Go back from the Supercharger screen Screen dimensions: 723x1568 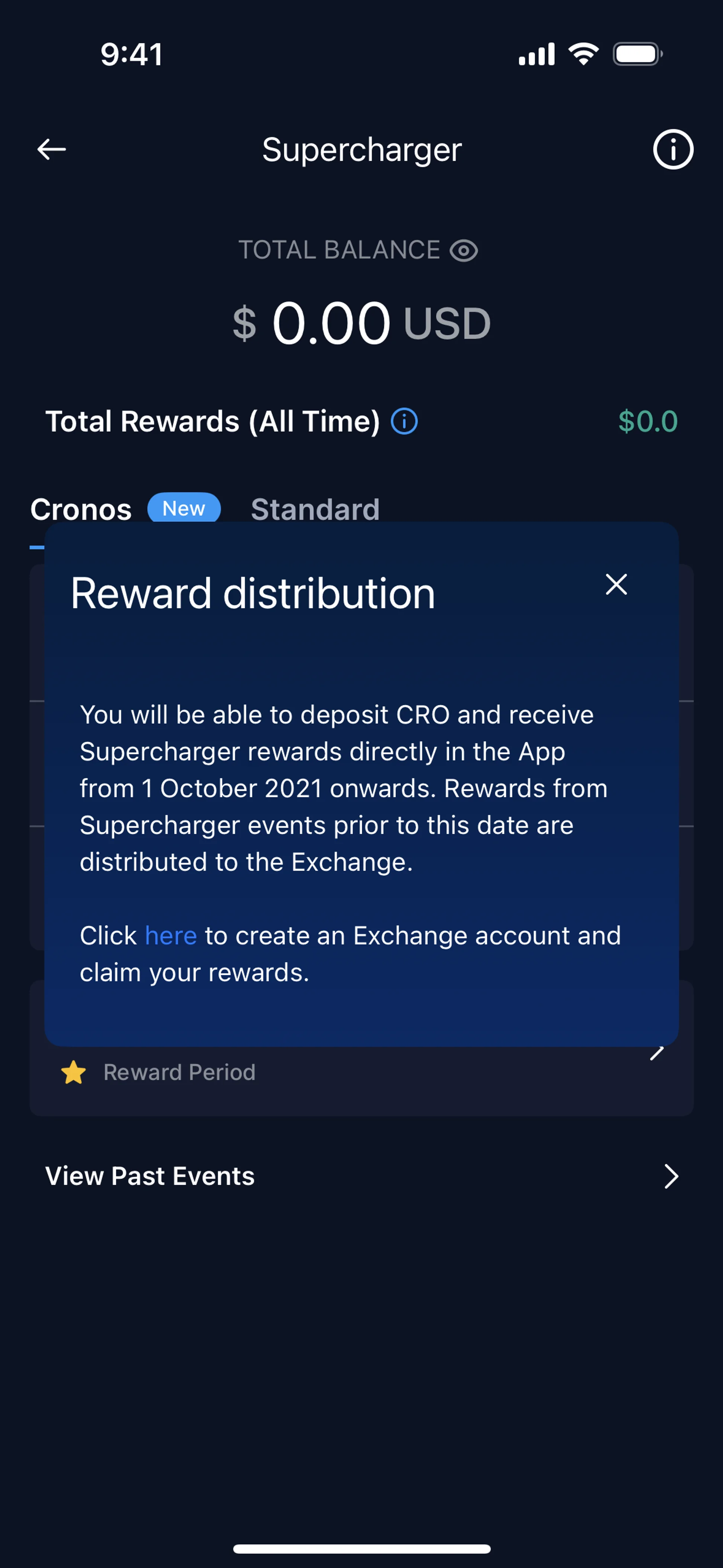(52, 149)
